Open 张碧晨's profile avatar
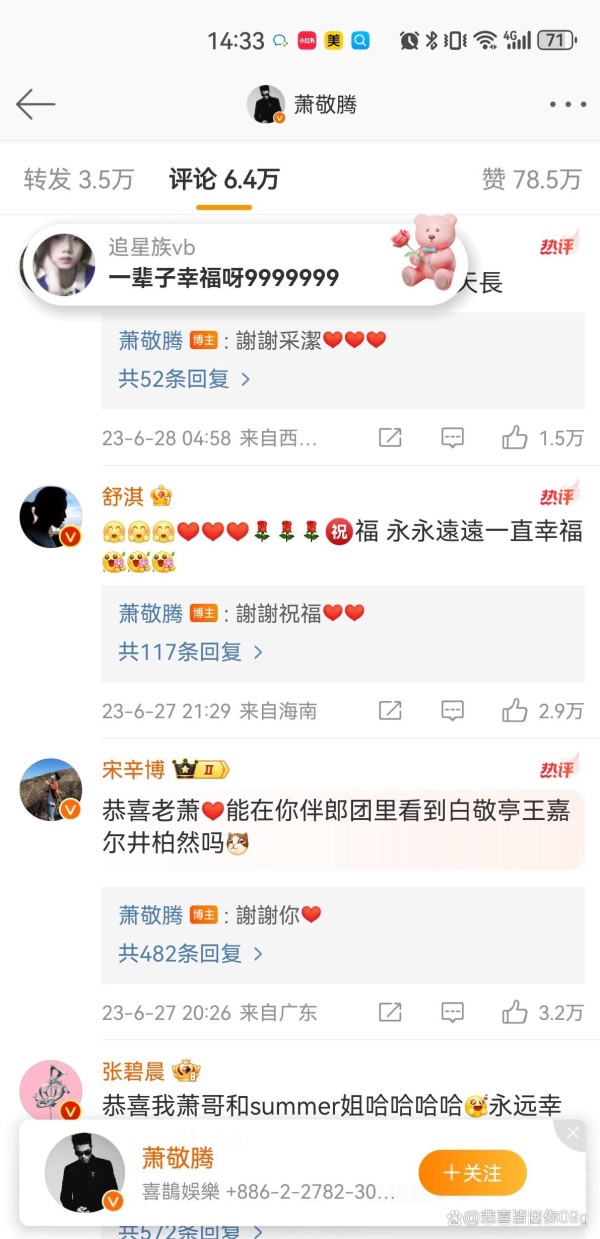Viewport: 600px width, 1239px height. 51,1091
